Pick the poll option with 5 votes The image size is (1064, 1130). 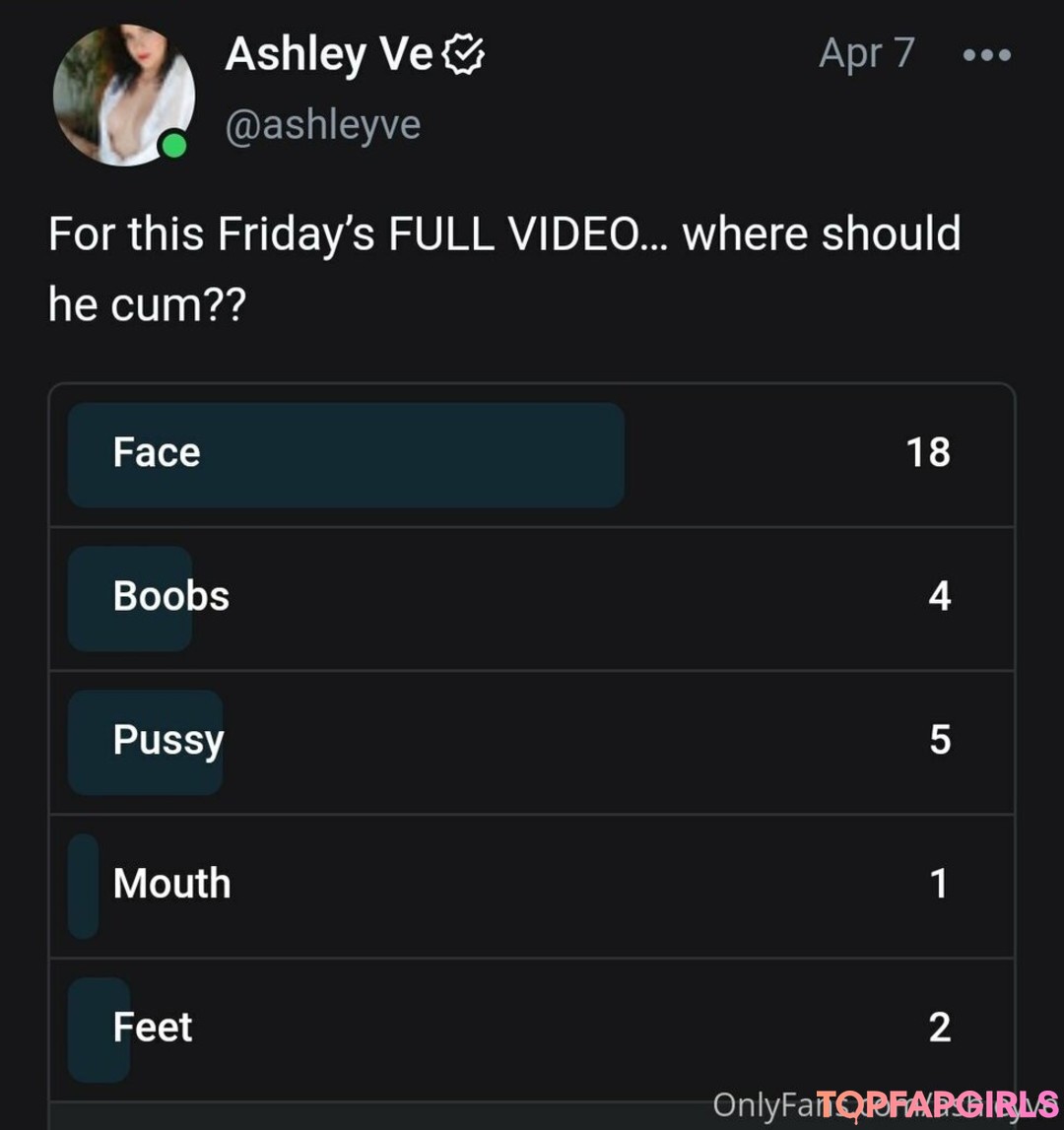(x=532, y=742)
